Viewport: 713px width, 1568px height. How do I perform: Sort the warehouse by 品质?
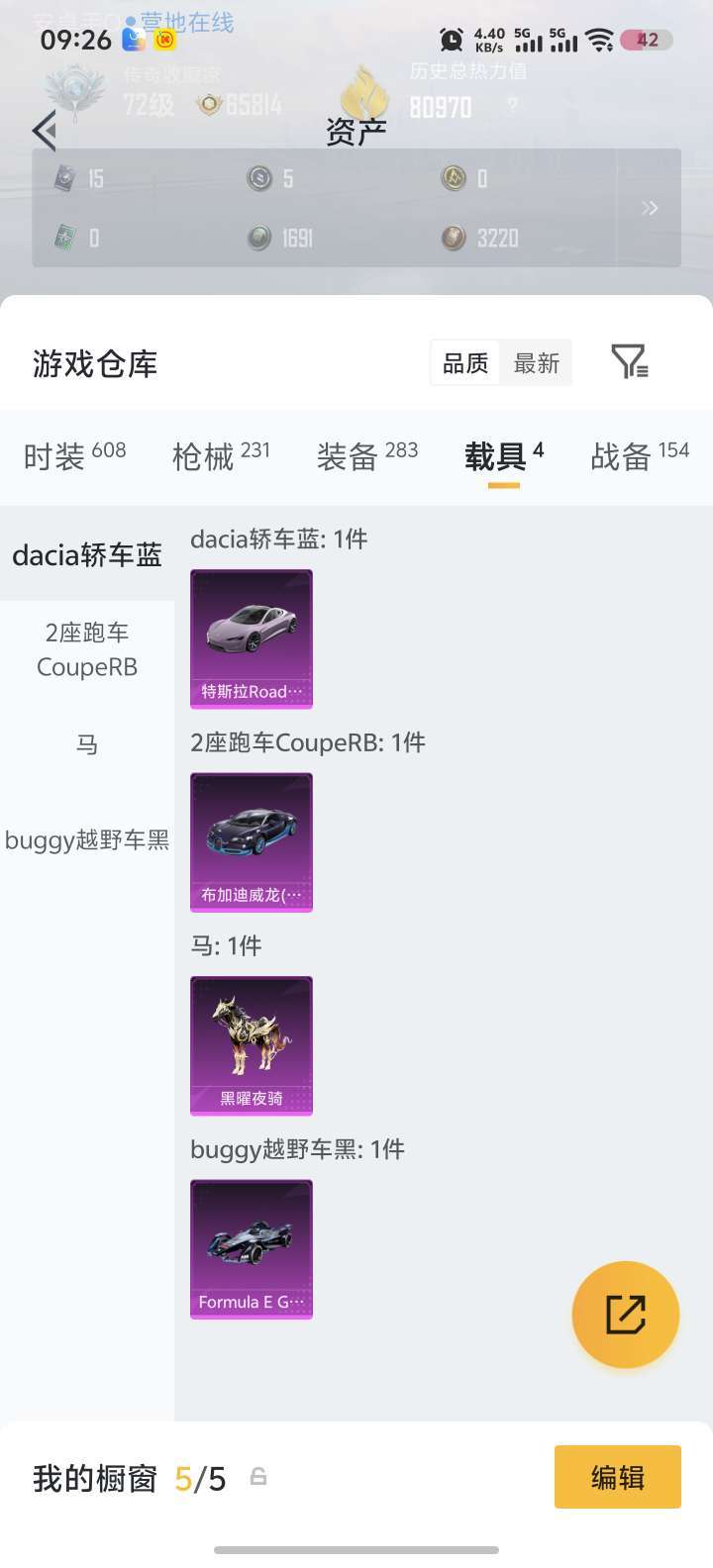(x=465, y=363)
